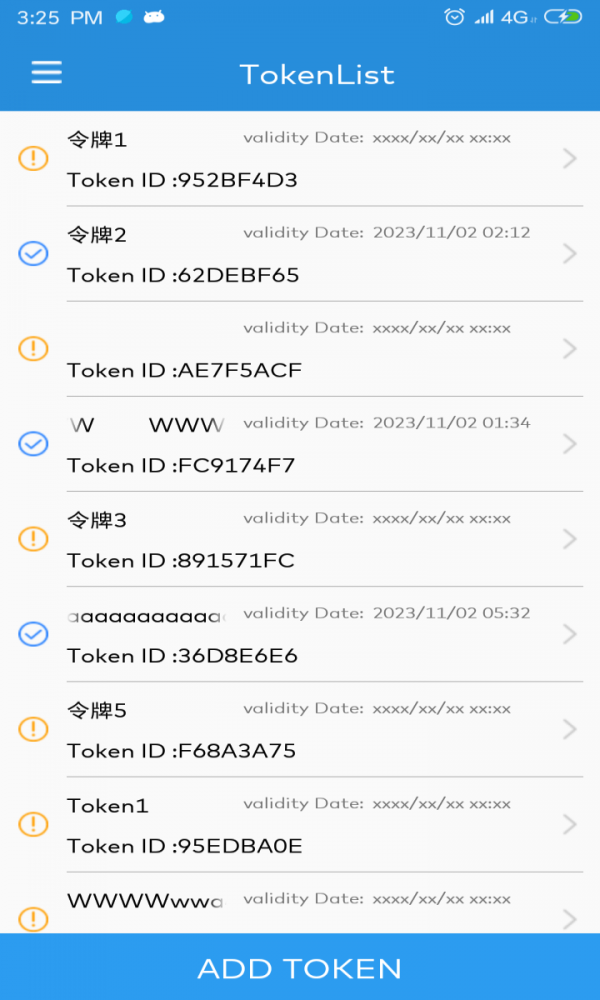600x1000 pixels.
Task: Open token with ID 952BF4D3
Action: point(300,159)
